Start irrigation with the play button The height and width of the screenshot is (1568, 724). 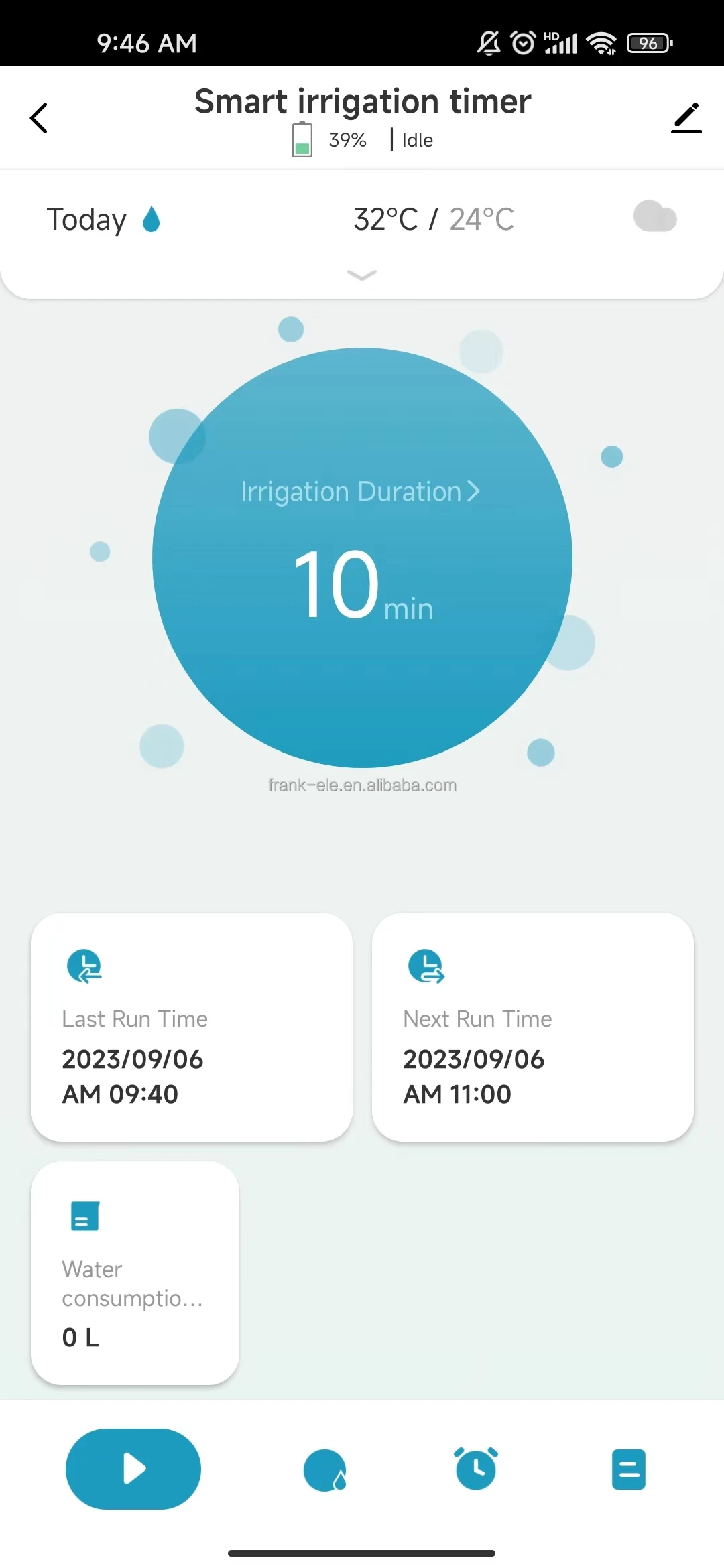pyautogui.click(x=133, y=1469)
